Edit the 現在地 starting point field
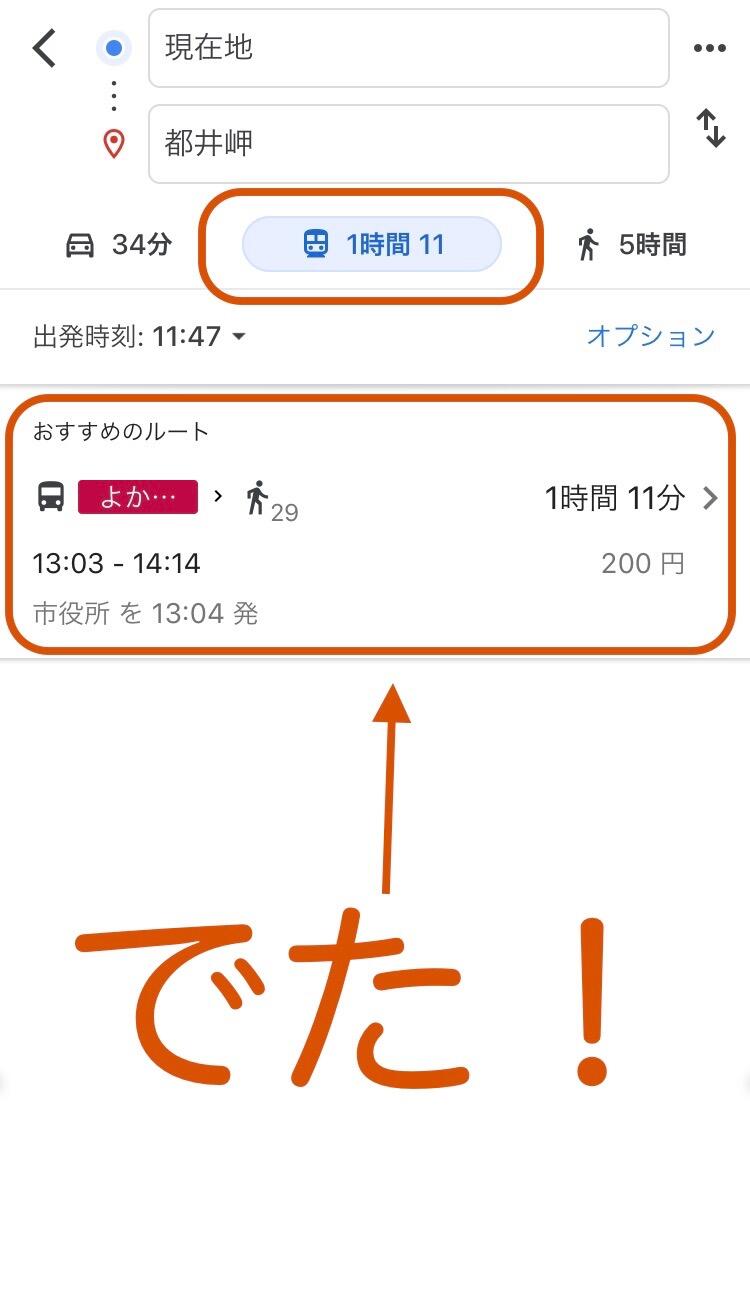 (409, 48)
